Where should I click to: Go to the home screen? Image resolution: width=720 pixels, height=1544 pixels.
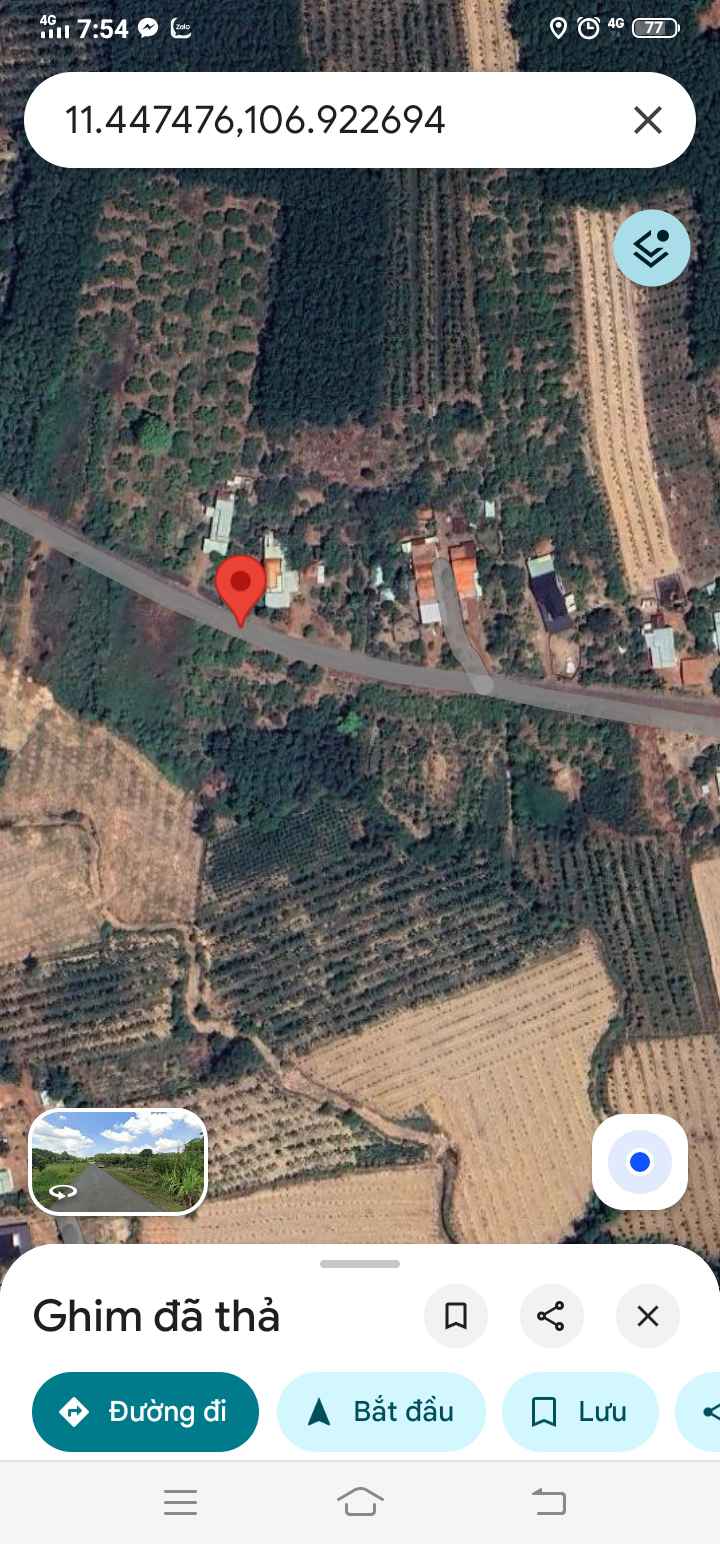360,1501
